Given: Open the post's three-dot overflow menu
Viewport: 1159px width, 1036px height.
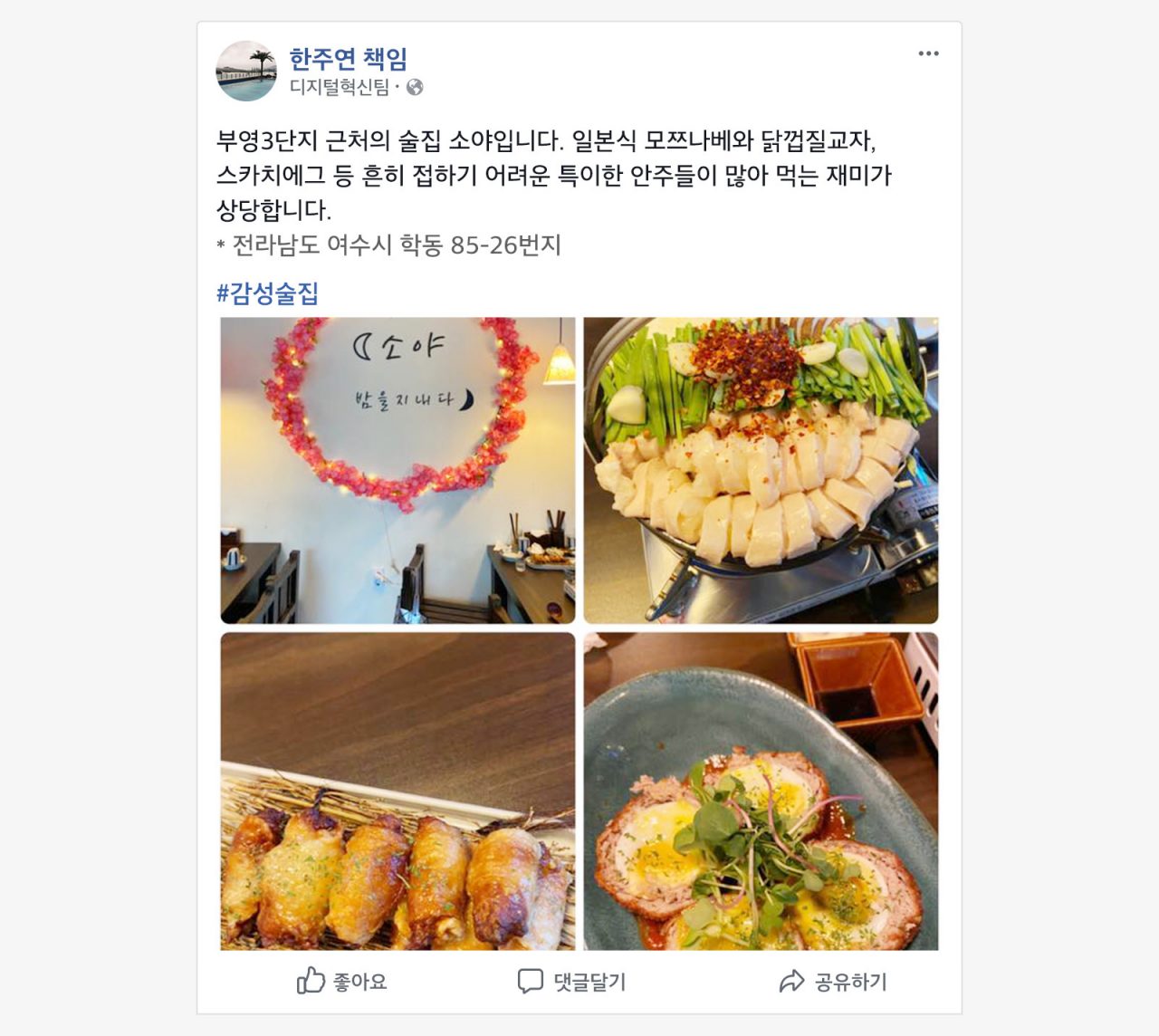Looking at the screenshot, I should point(928,53).
